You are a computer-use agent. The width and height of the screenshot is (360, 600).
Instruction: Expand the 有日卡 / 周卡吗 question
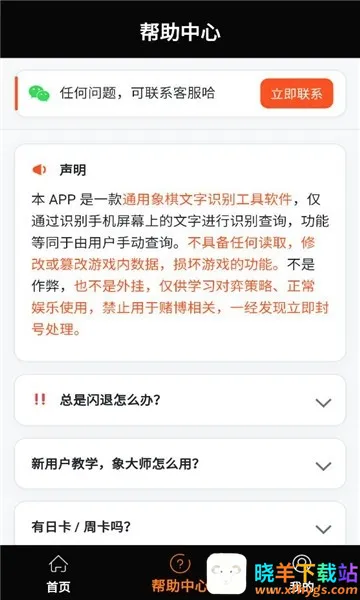[180, 525]
